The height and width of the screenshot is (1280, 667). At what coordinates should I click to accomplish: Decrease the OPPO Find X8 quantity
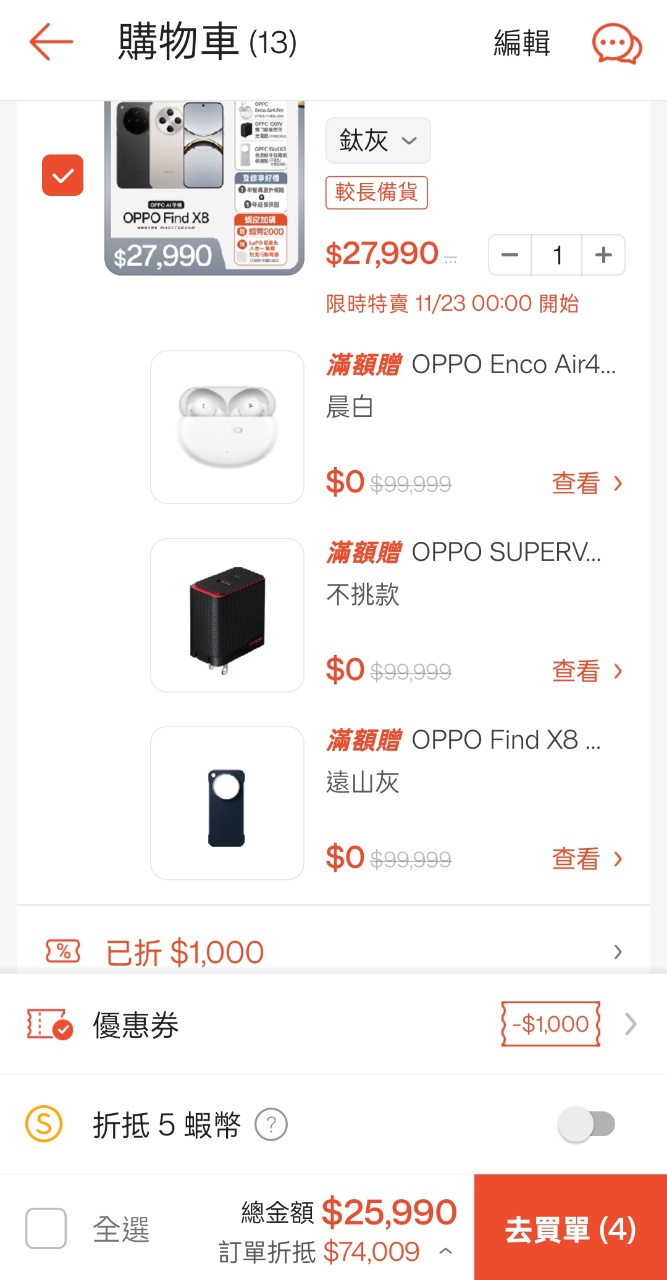[510, 255]
